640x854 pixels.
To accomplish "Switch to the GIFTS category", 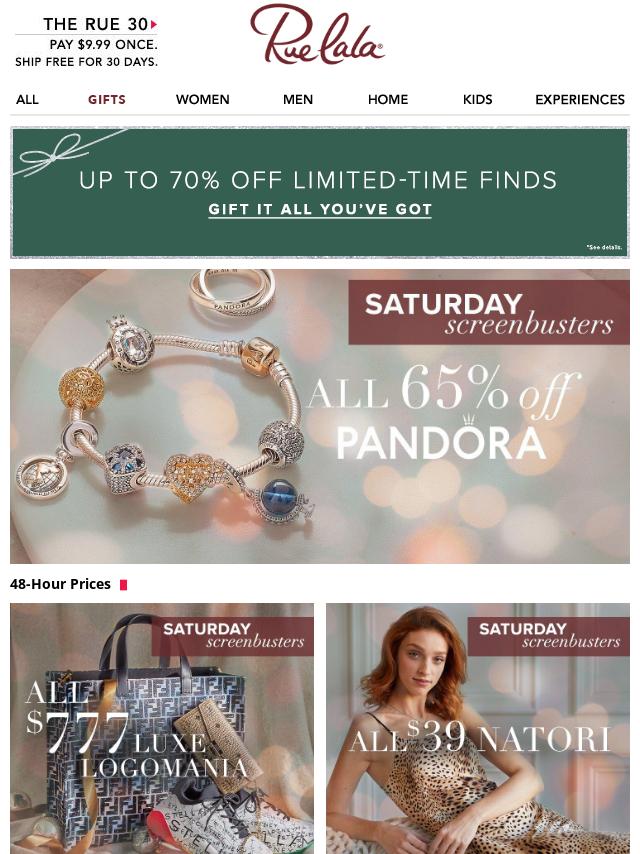I will 107,99.
